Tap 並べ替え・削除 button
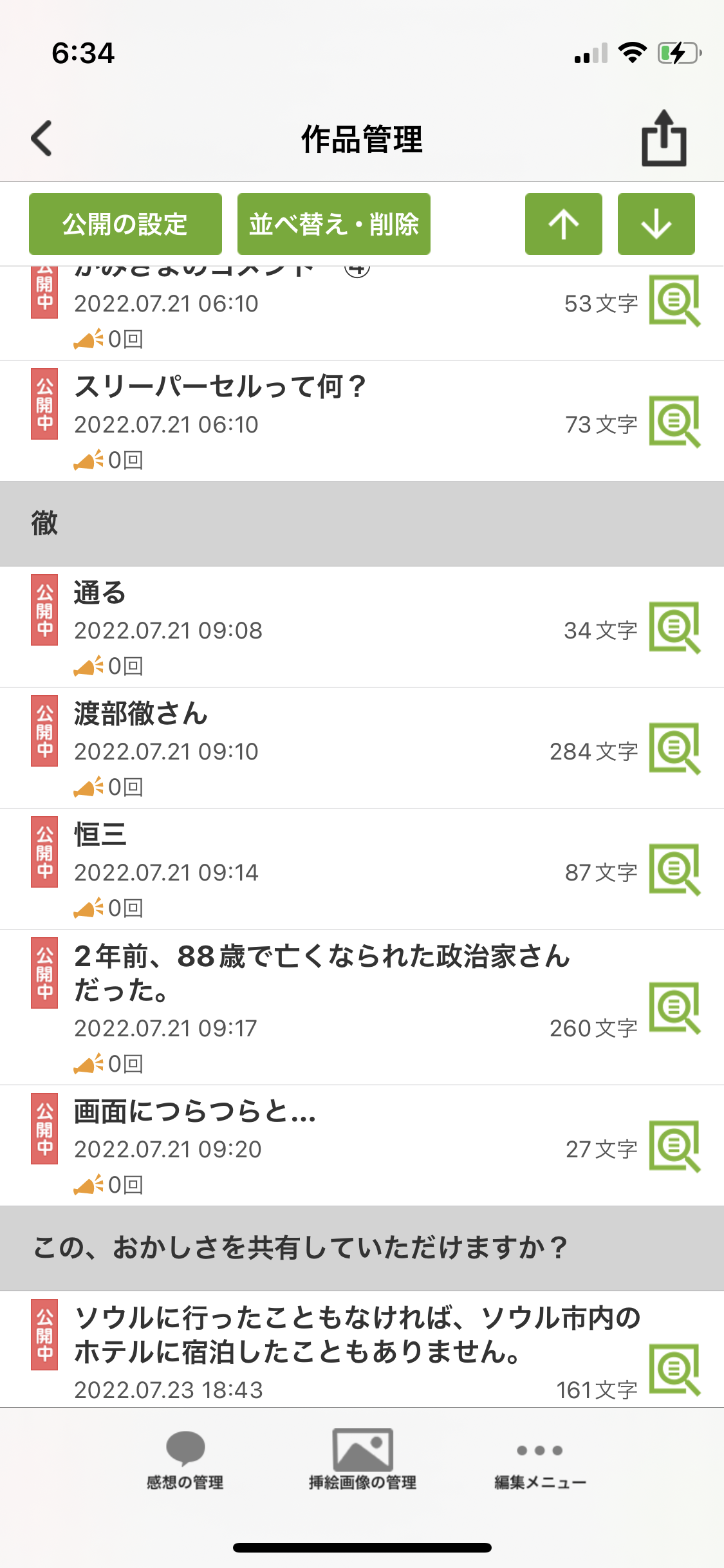 (x=333, y=224)
